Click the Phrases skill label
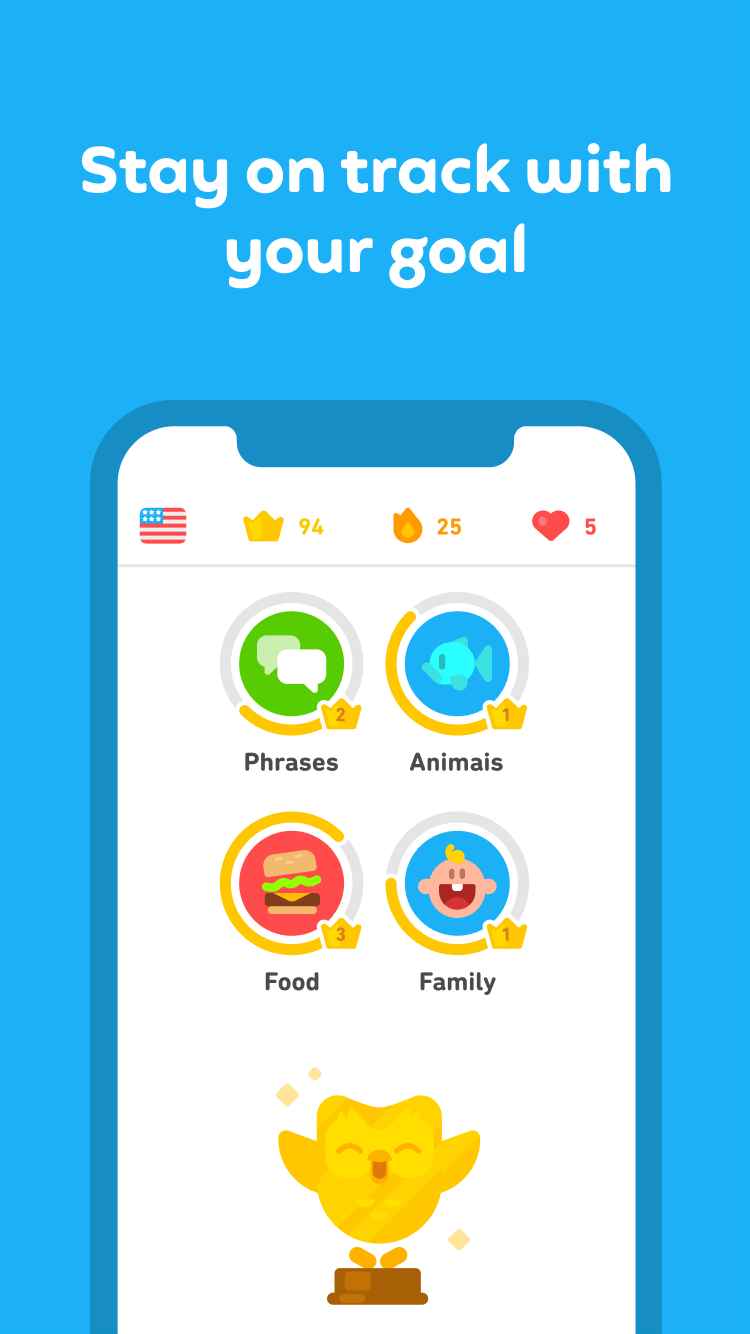This screenshot has width=750, height=1334. (291, 762)
